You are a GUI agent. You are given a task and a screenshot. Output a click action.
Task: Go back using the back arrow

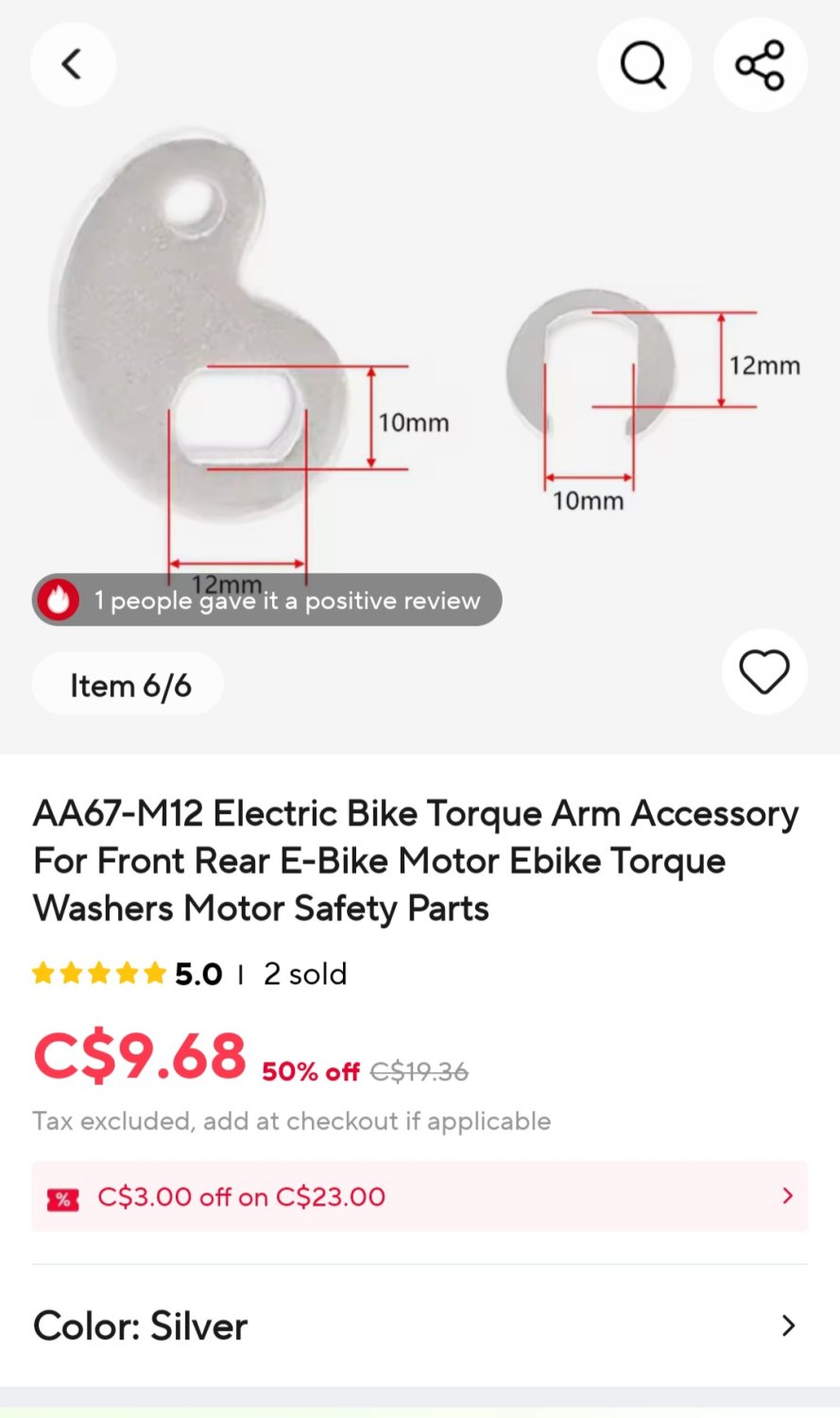(73, 65)
